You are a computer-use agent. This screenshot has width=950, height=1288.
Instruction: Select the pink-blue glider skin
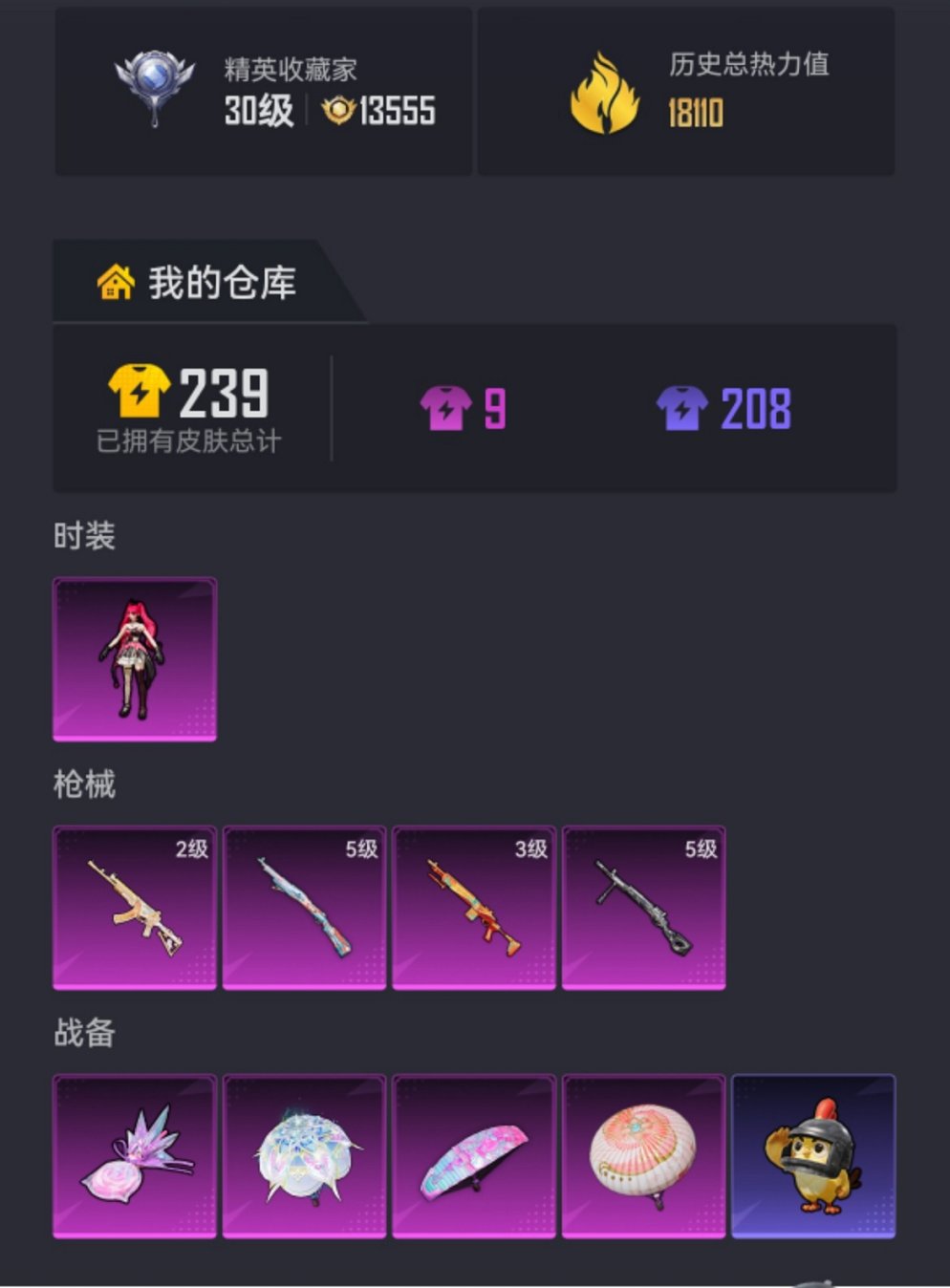[x=474, y=1156]
